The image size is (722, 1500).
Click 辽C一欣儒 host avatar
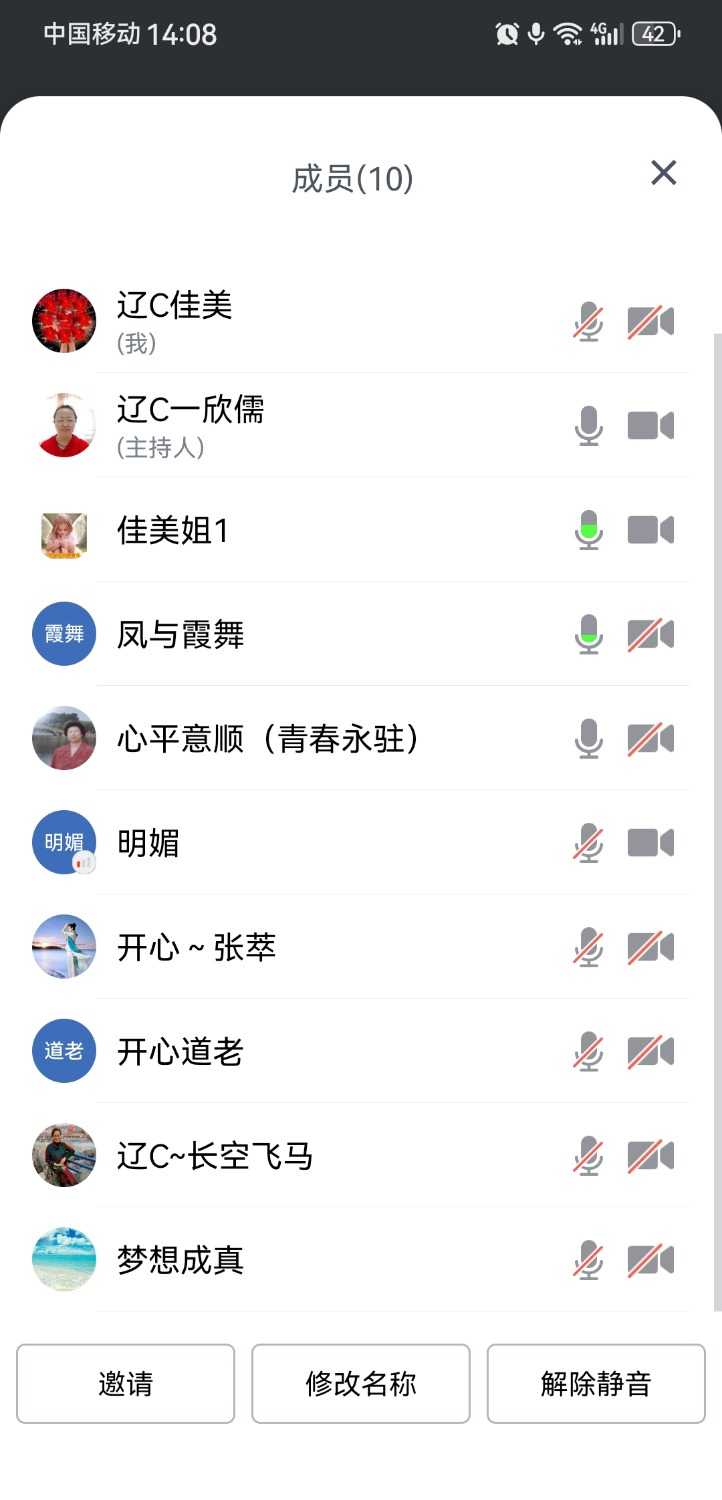click(x=63, y=425)
